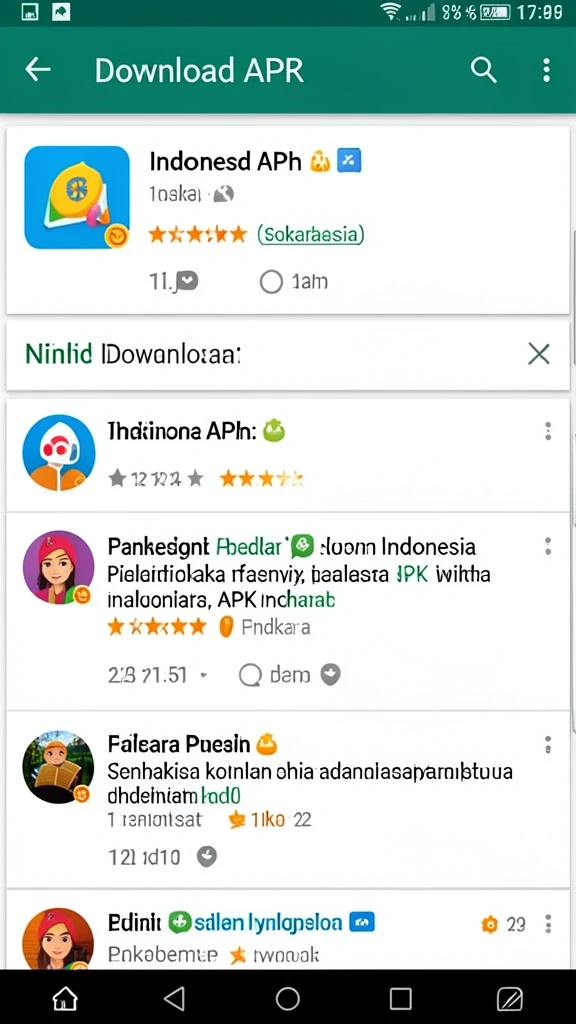Tap the Sokarabesia link beside the stars

point(310,234)
